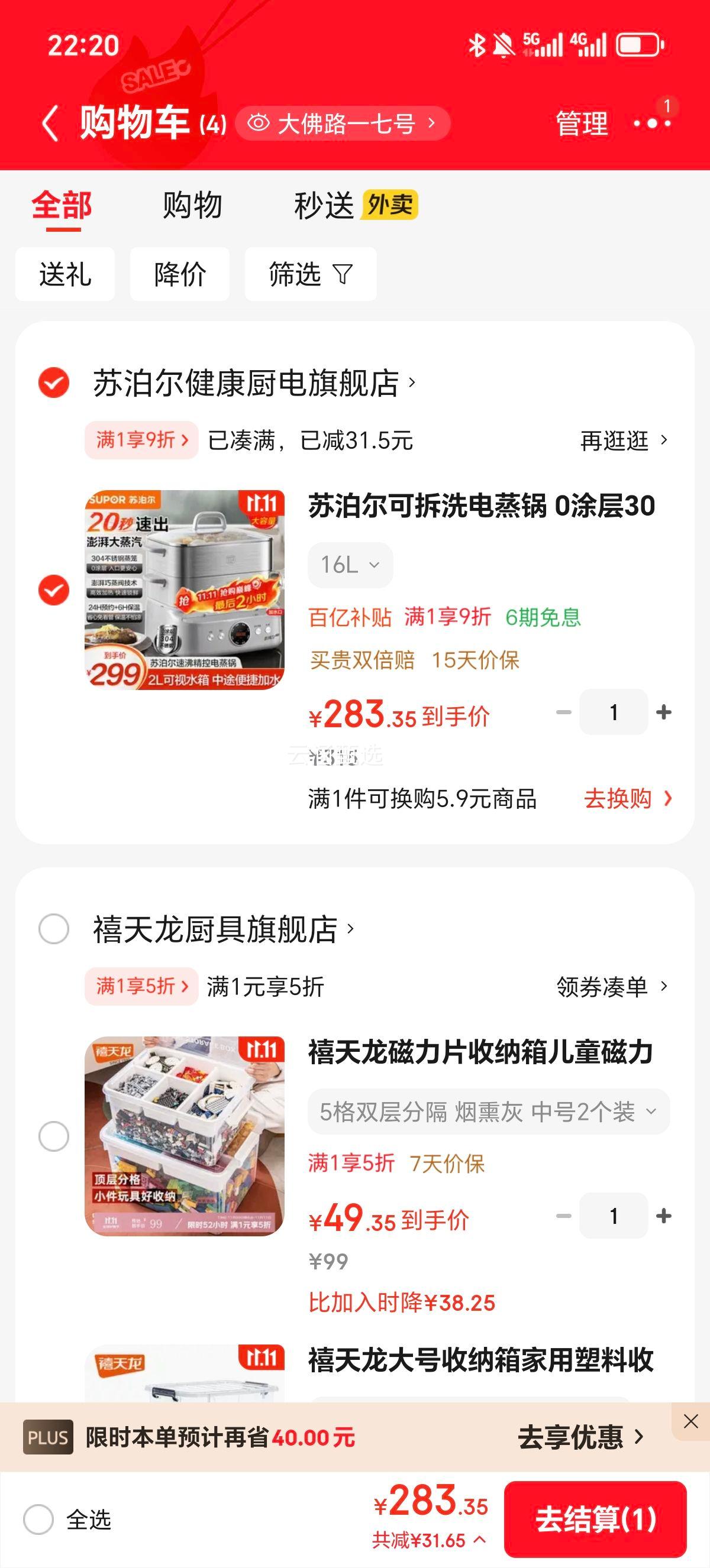The height and width of the screenshot is (1568, 710).
Task: Tap 领券凑单 to get coupons
Action: pyautogui.click(x=611, y=986)
